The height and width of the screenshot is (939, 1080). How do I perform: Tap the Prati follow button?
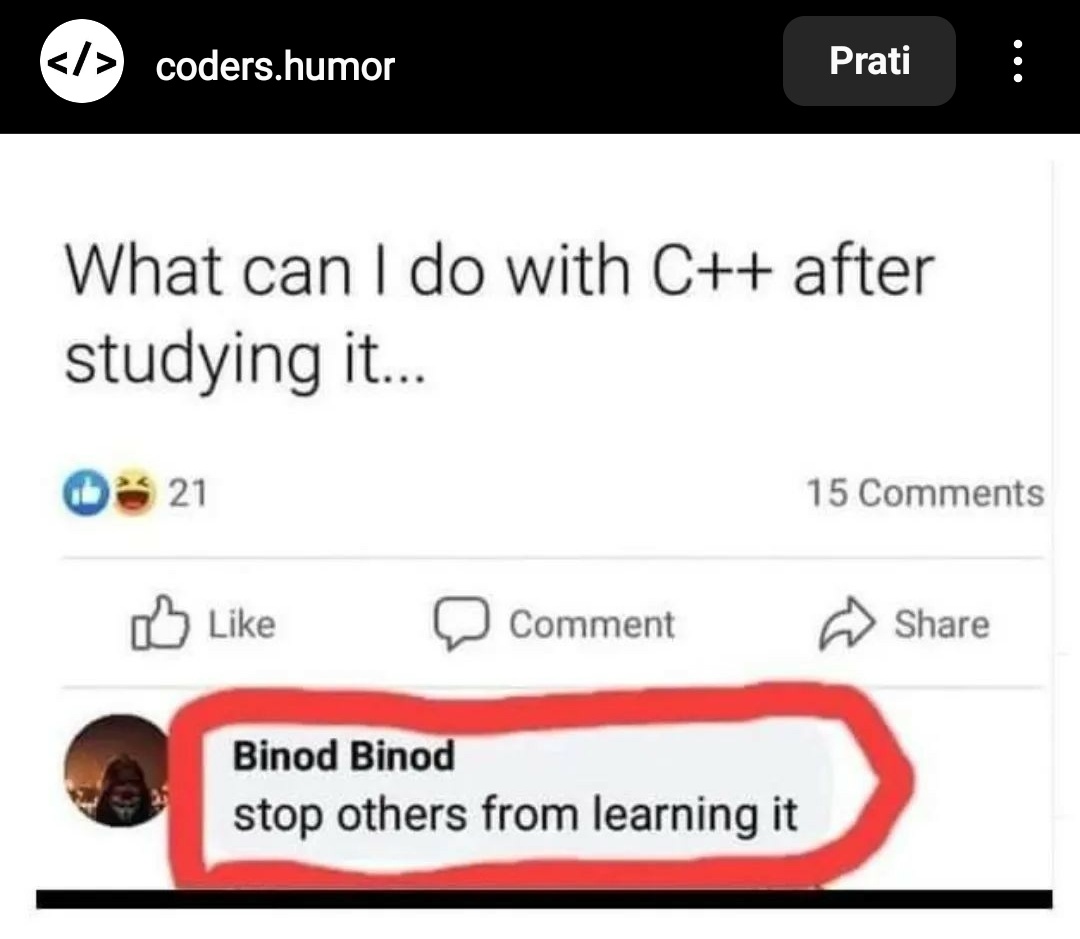tap(868, 61)
